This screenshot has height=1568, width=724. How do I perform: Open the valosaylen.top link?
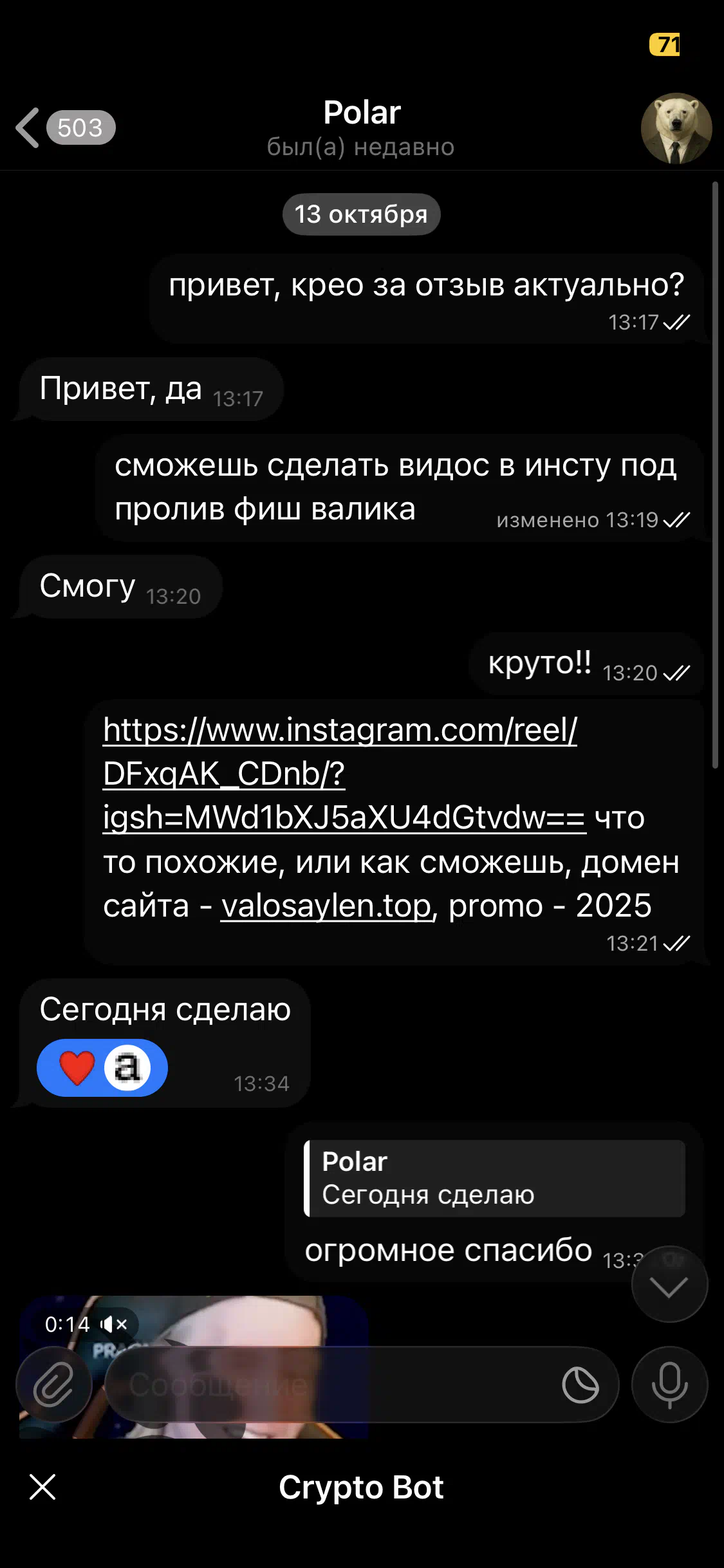tap(326, 906)
